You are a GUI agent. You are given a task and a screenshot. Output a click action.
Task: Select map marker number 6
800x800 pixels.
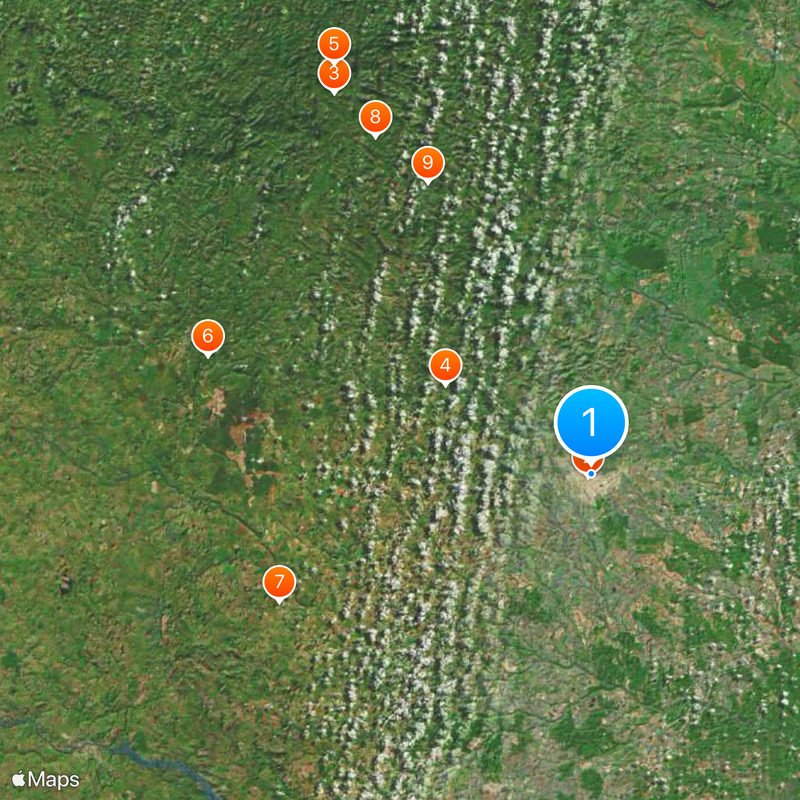pyautogui.click(x=208, y=336)
